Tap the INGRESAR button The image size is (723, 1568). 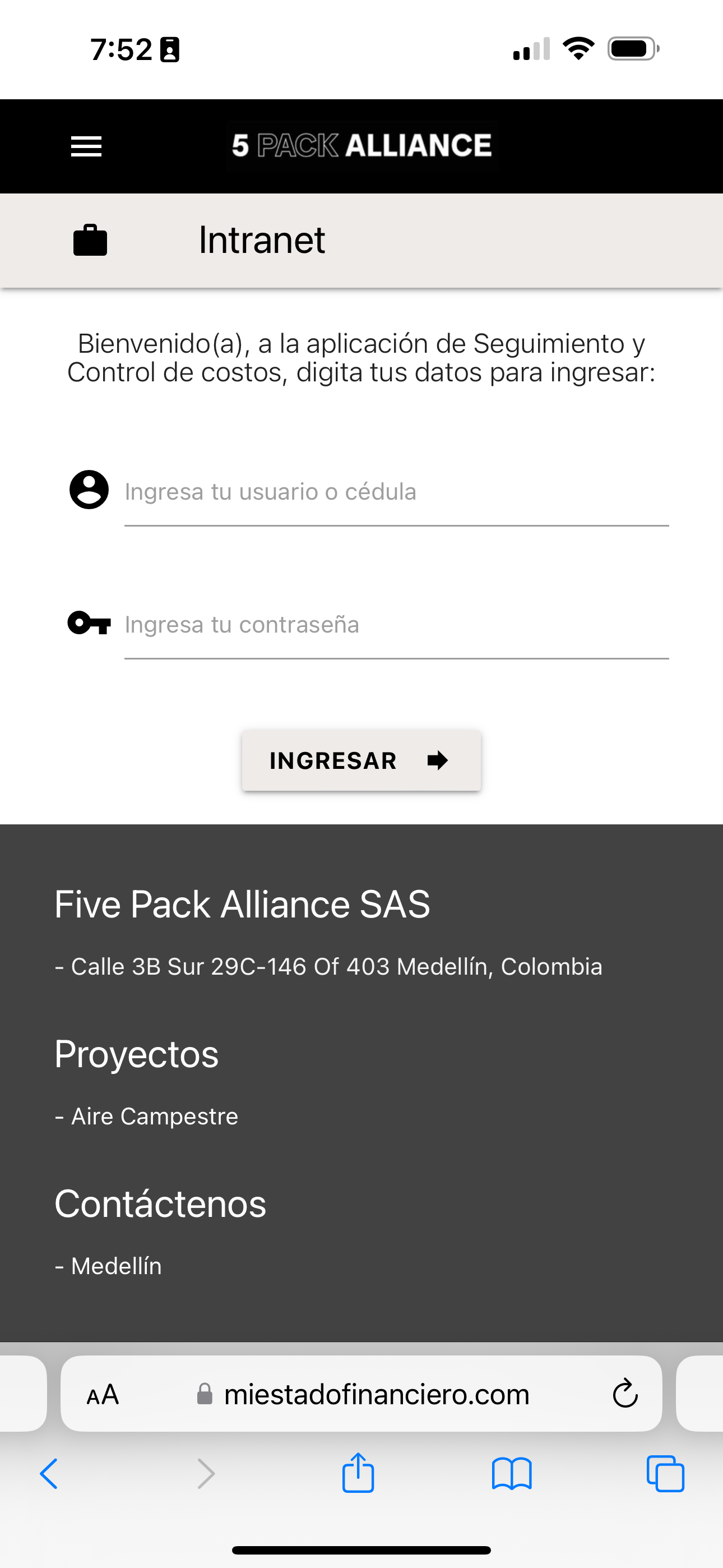361,760
